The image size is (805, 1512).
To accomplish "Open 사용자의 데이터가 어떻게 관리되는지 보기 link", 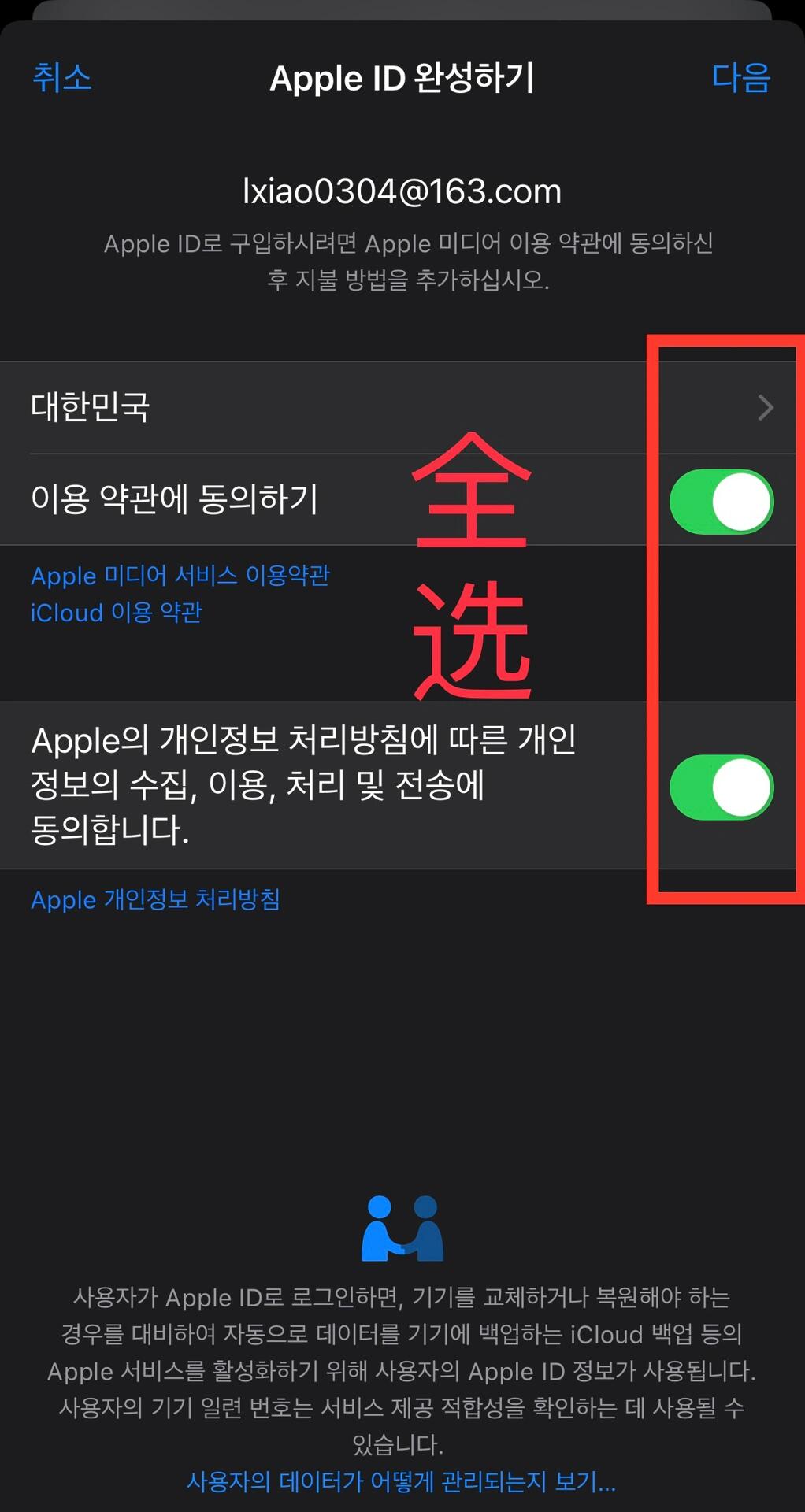I will pyautogui.click(x=401, y=1481).
